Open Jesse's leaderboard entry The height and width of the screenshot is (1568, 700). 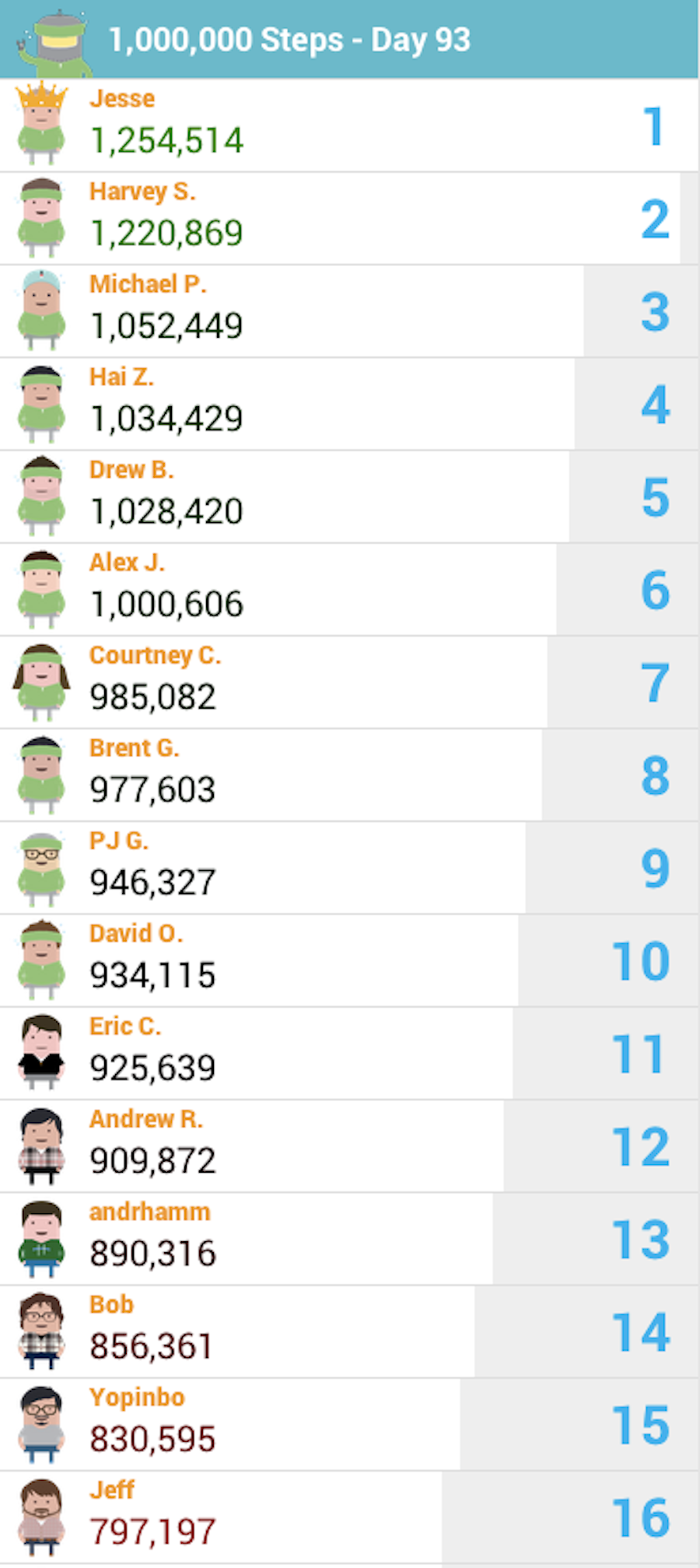(350, 125)
